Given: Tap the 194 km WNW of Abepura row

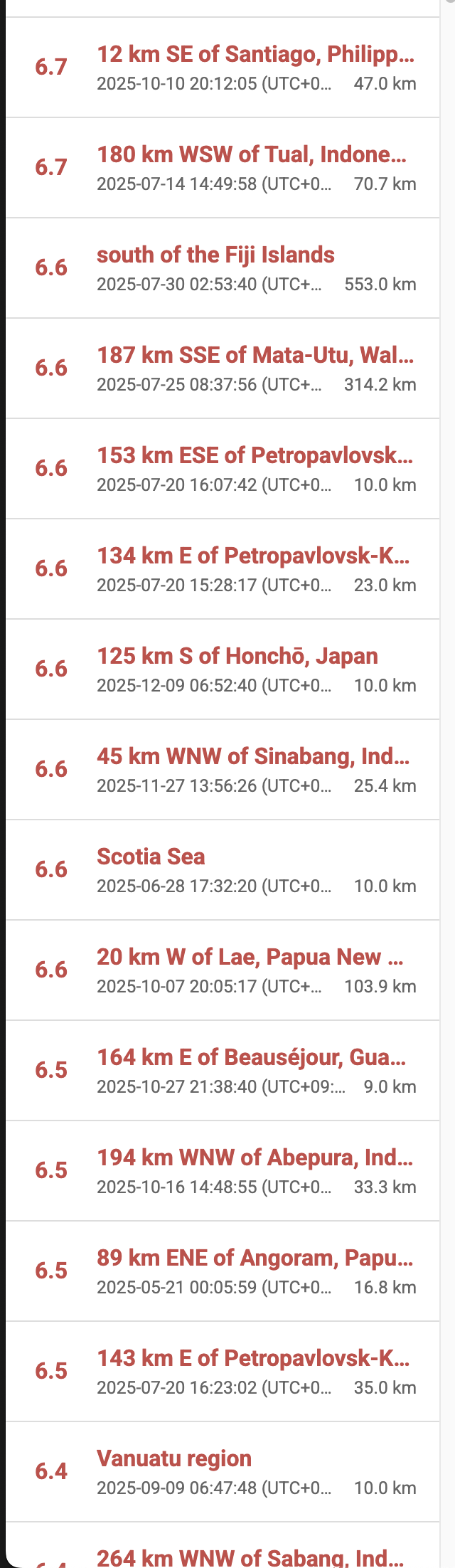Looking at the screenshot, I should point(255,1158).
